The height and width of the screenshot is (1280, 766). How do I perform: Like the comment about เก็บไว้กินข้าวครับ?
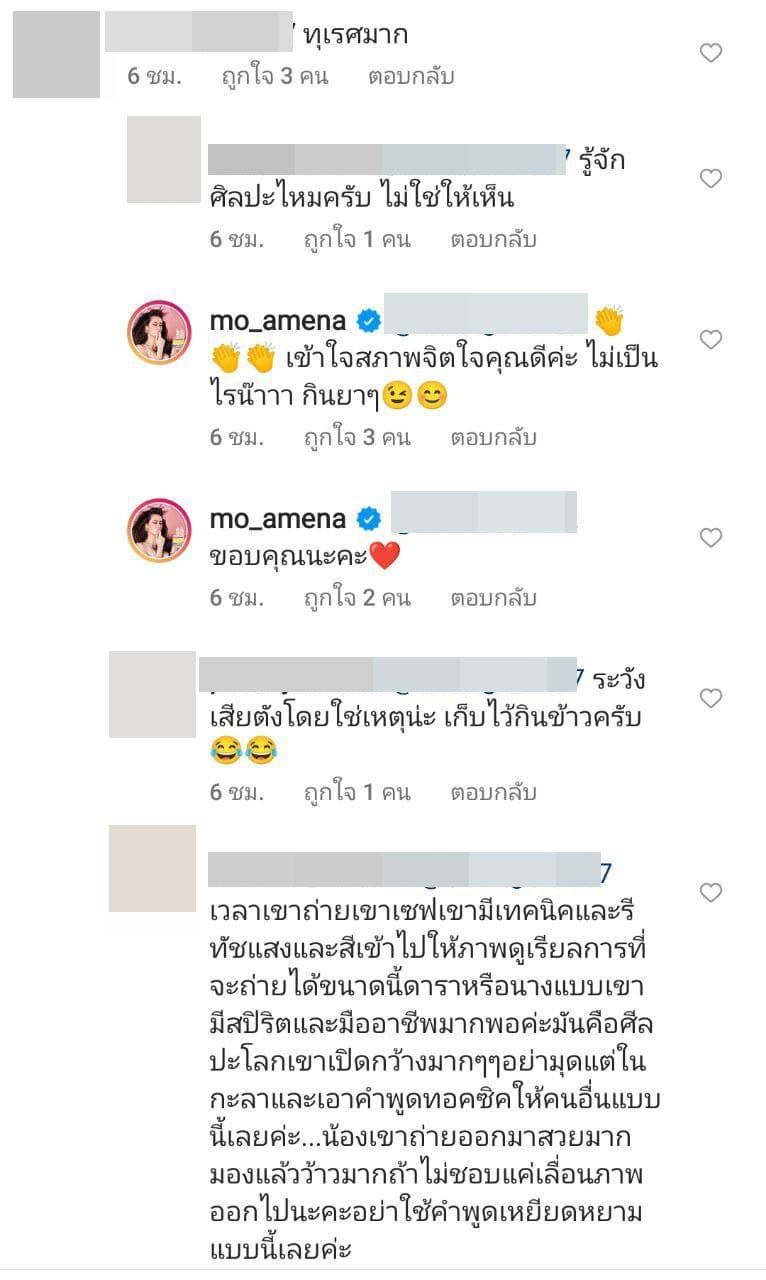click(x=710, y=698)
